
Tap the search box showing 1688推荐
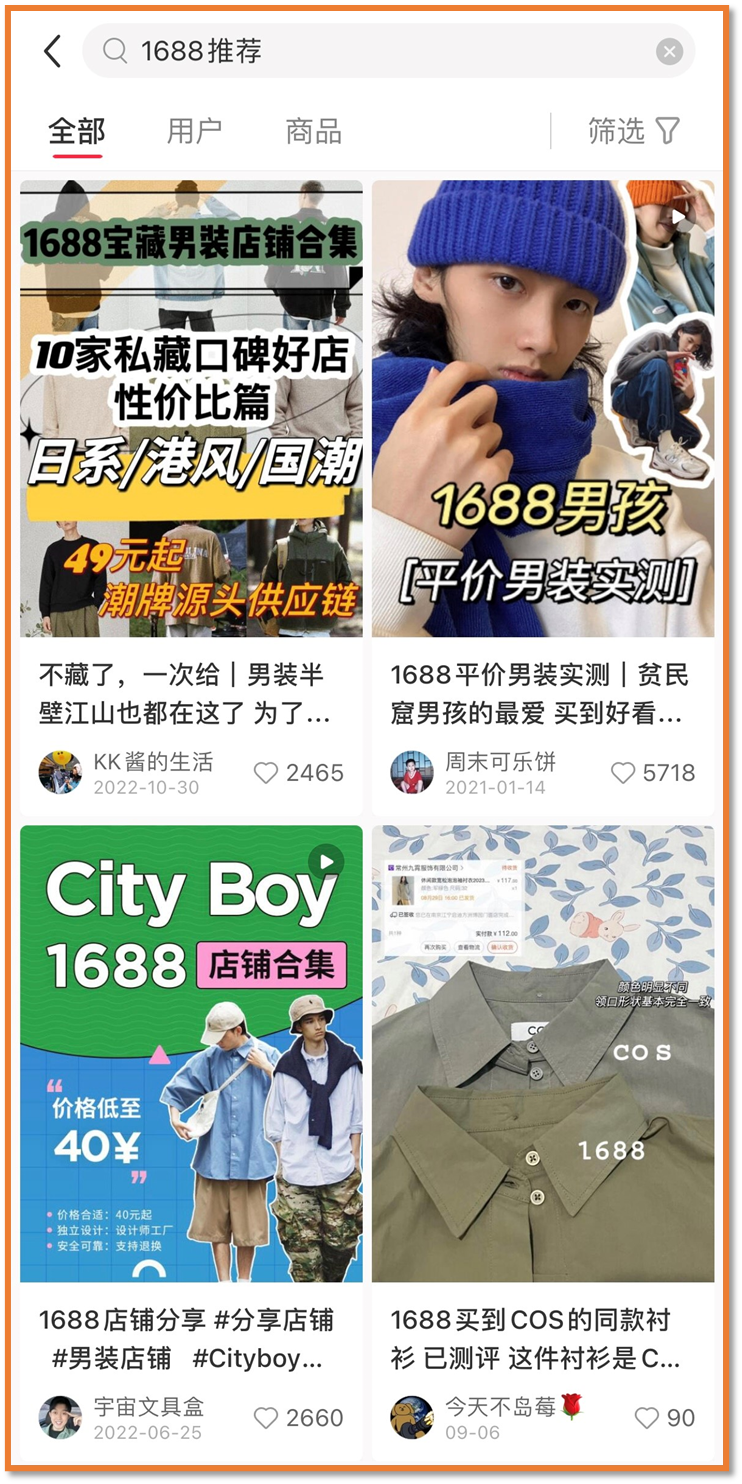(380, 51)
